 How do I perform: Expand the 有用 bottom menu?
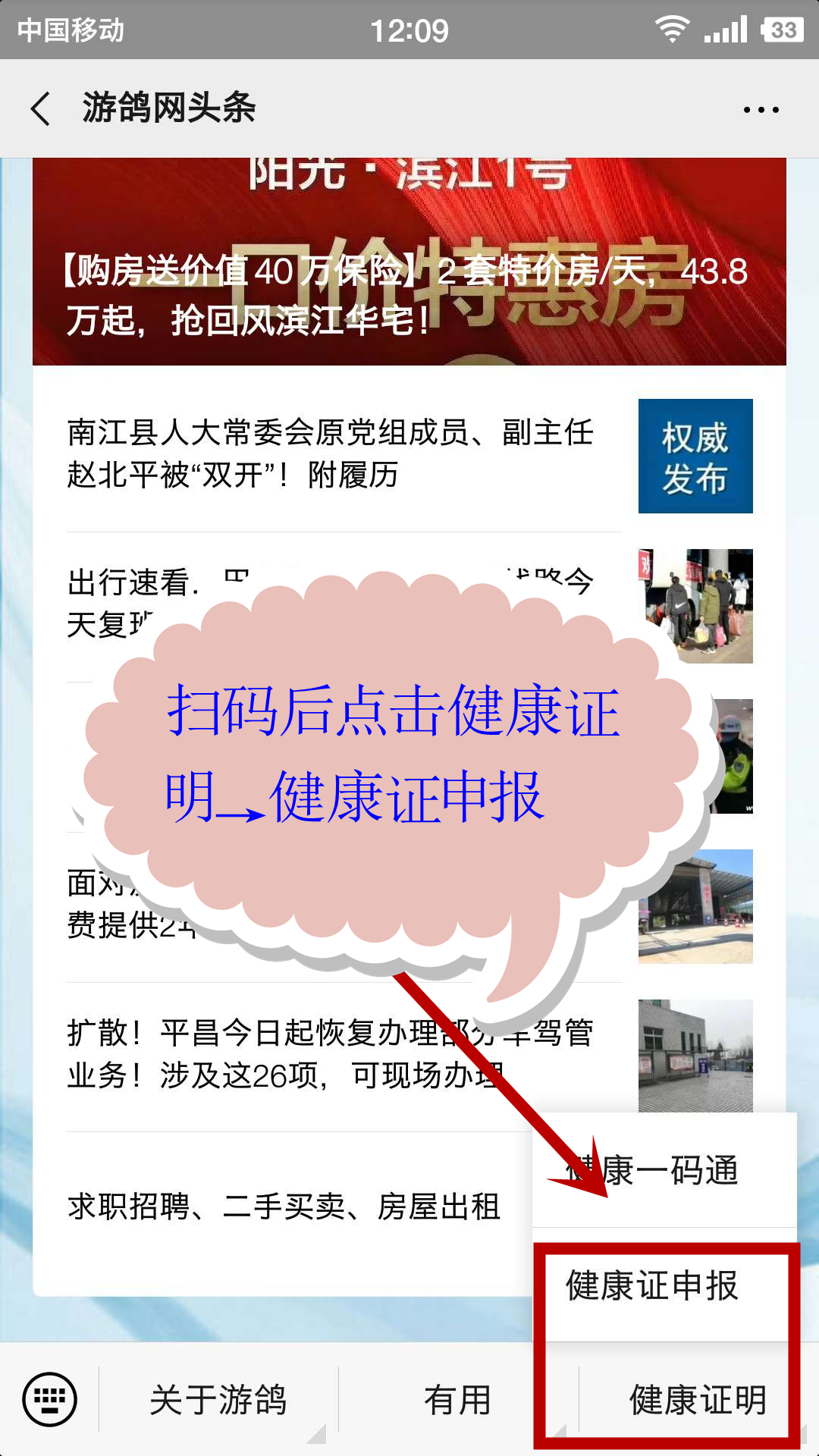pos(457,1400)
